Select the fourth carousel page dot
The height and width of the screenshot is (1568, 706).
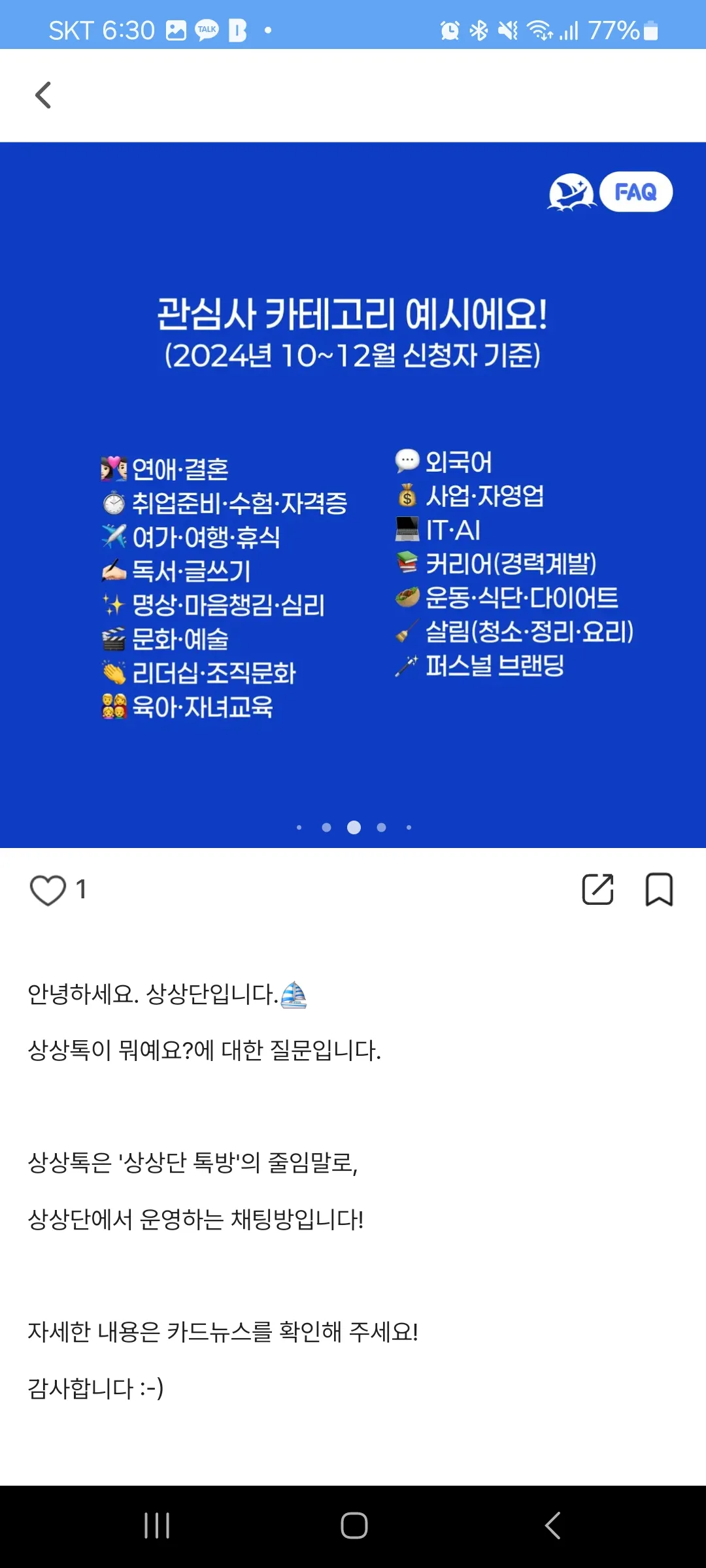click(x=381, y=826)
